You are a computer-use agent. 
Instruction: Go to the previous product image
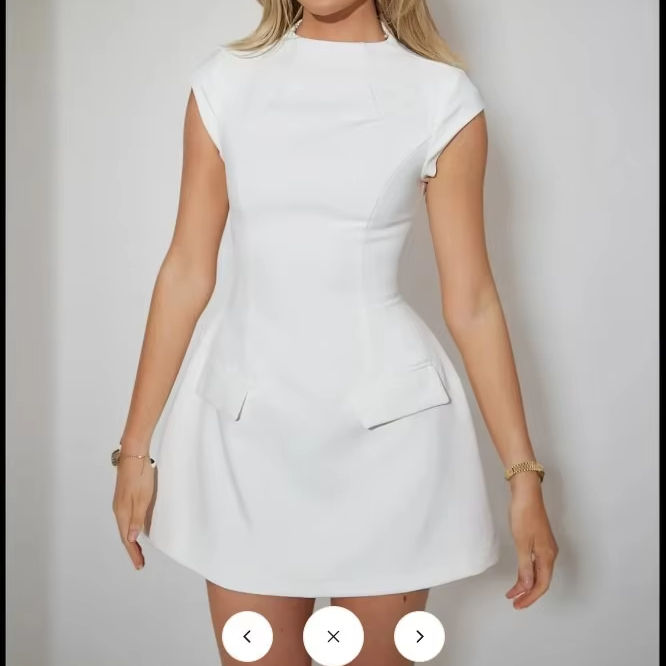coord(247,636)
